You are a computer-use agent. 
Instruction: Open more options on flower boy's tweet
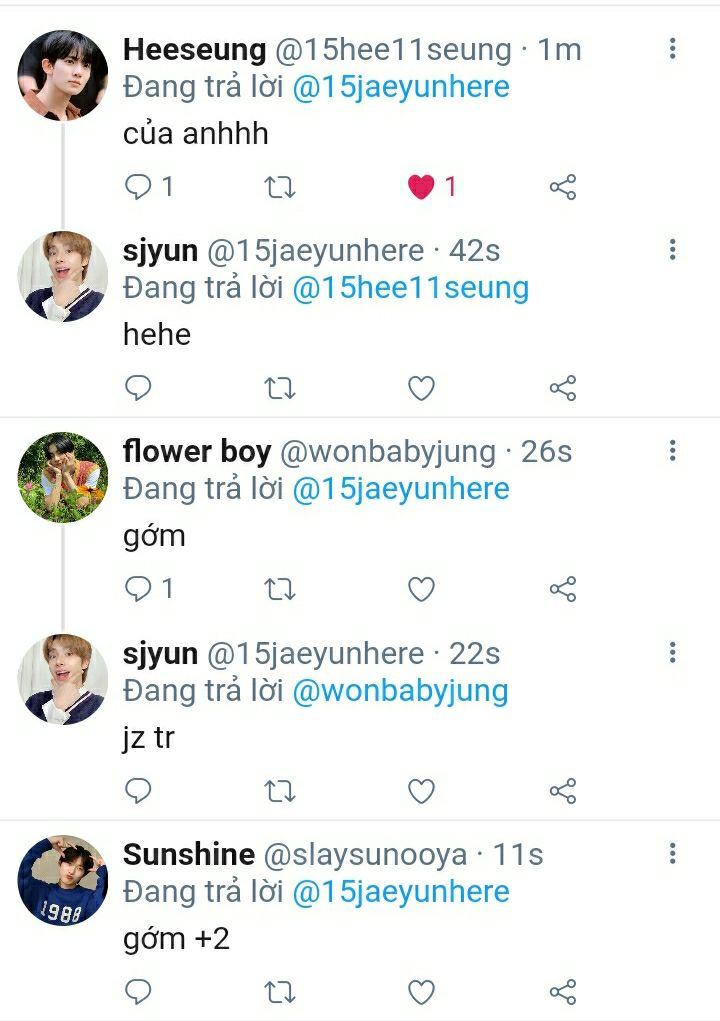(x=672, y=451)
